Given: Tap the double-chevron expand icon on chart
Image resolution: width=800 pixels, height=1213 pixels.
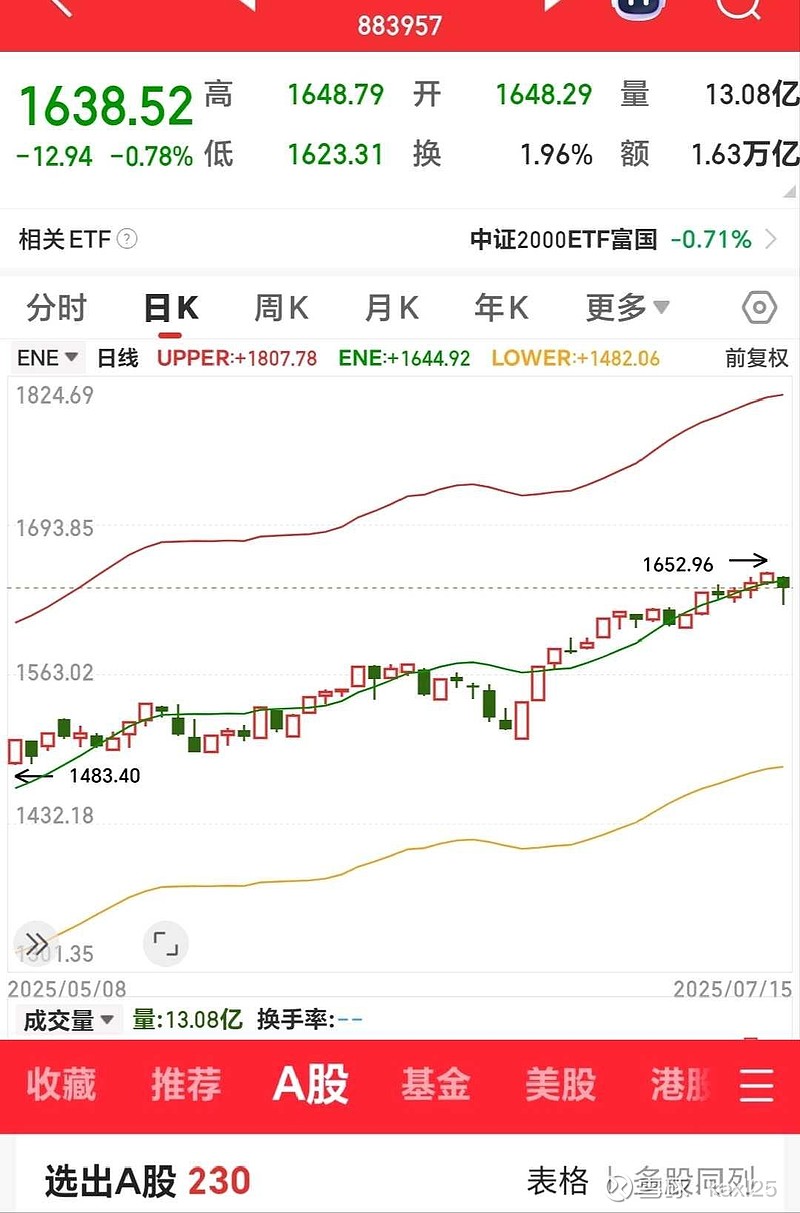Looking at the screenshot, I should point(36,943).
